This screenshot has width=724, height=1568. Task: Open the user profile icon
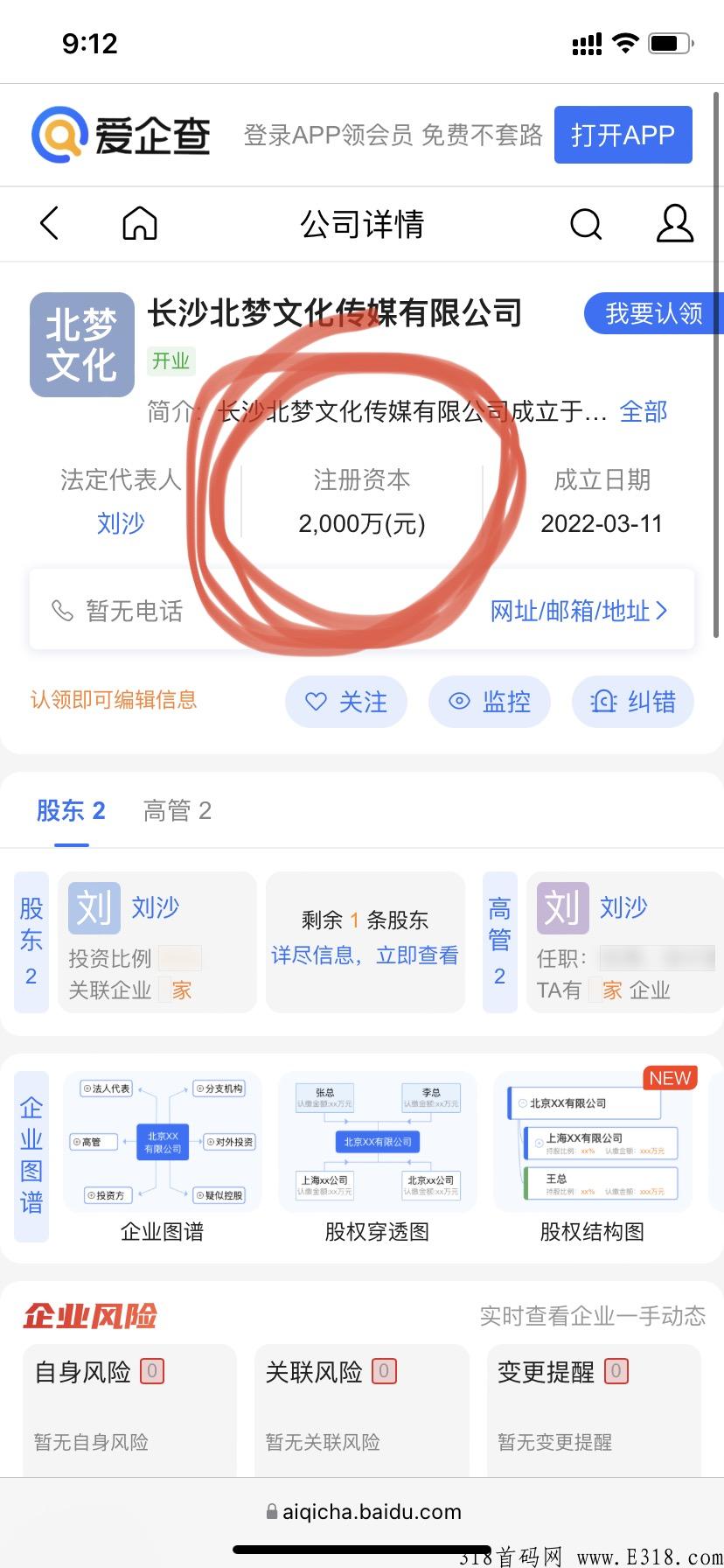point(675,224)
